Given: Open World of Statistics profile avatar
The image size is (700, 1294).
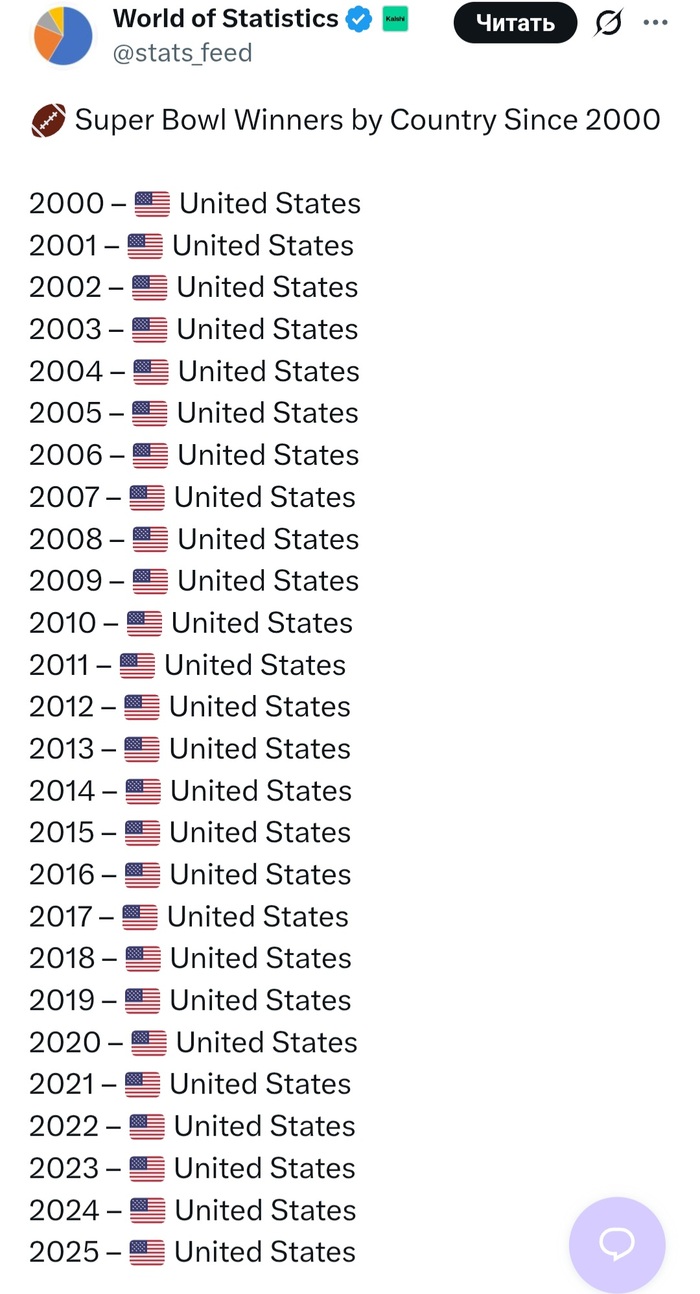Looking at the screenshot, I should point(62,35).
